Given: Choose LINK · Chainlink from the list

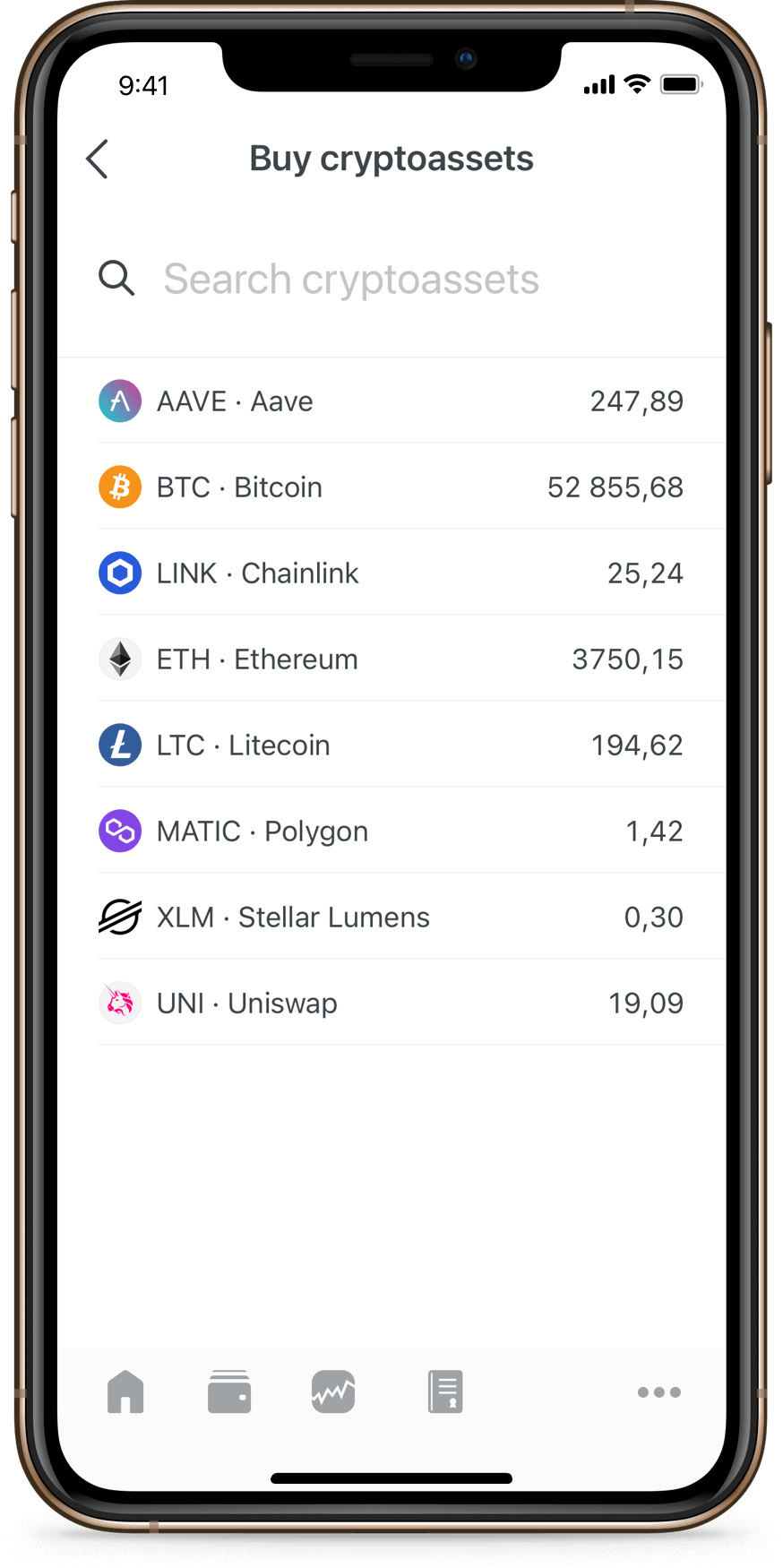Looking at the screenshot, I should point(391,573).
